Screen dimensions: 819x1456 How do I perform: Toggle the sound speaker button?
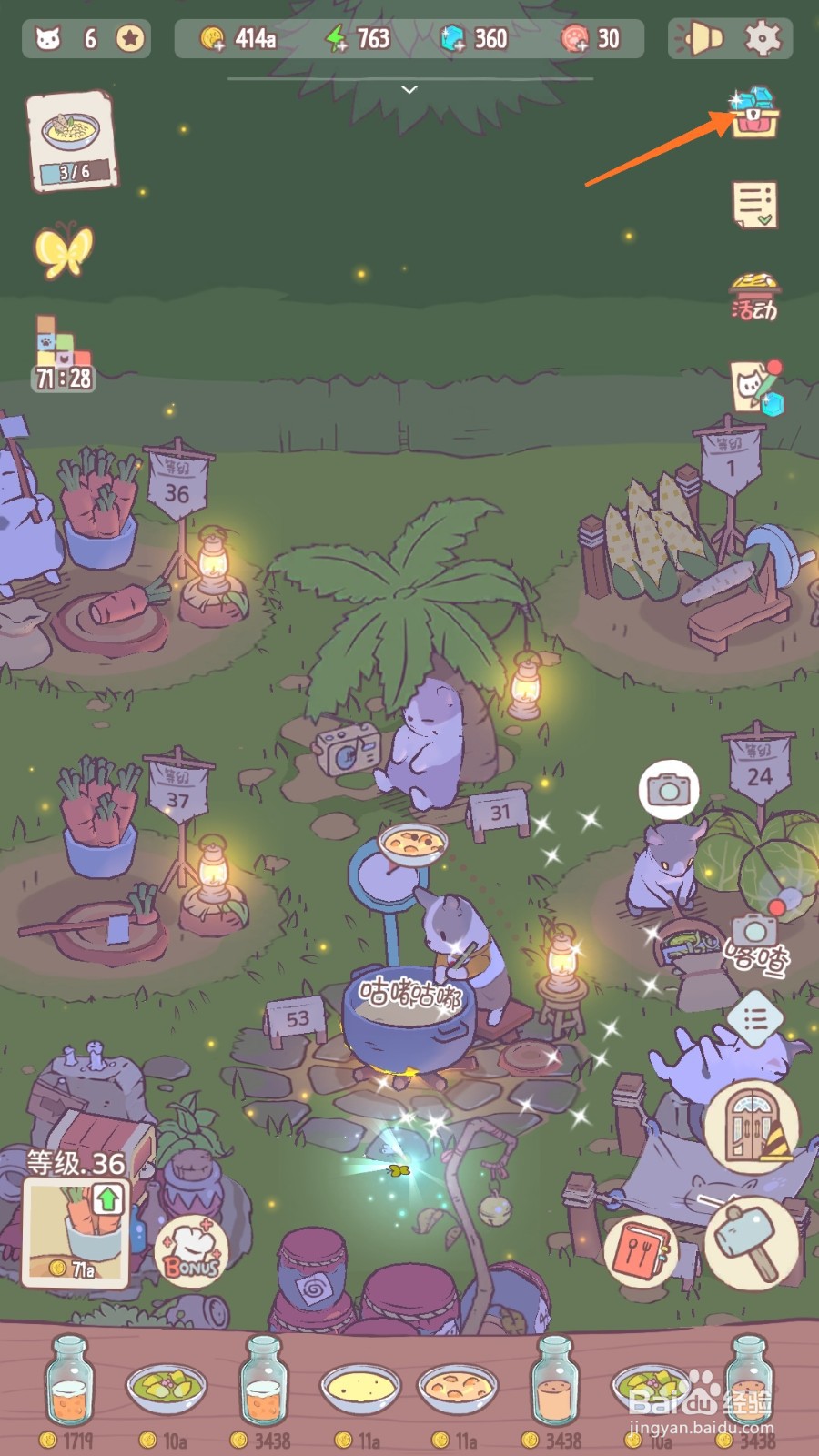click(x=701, y=38)
